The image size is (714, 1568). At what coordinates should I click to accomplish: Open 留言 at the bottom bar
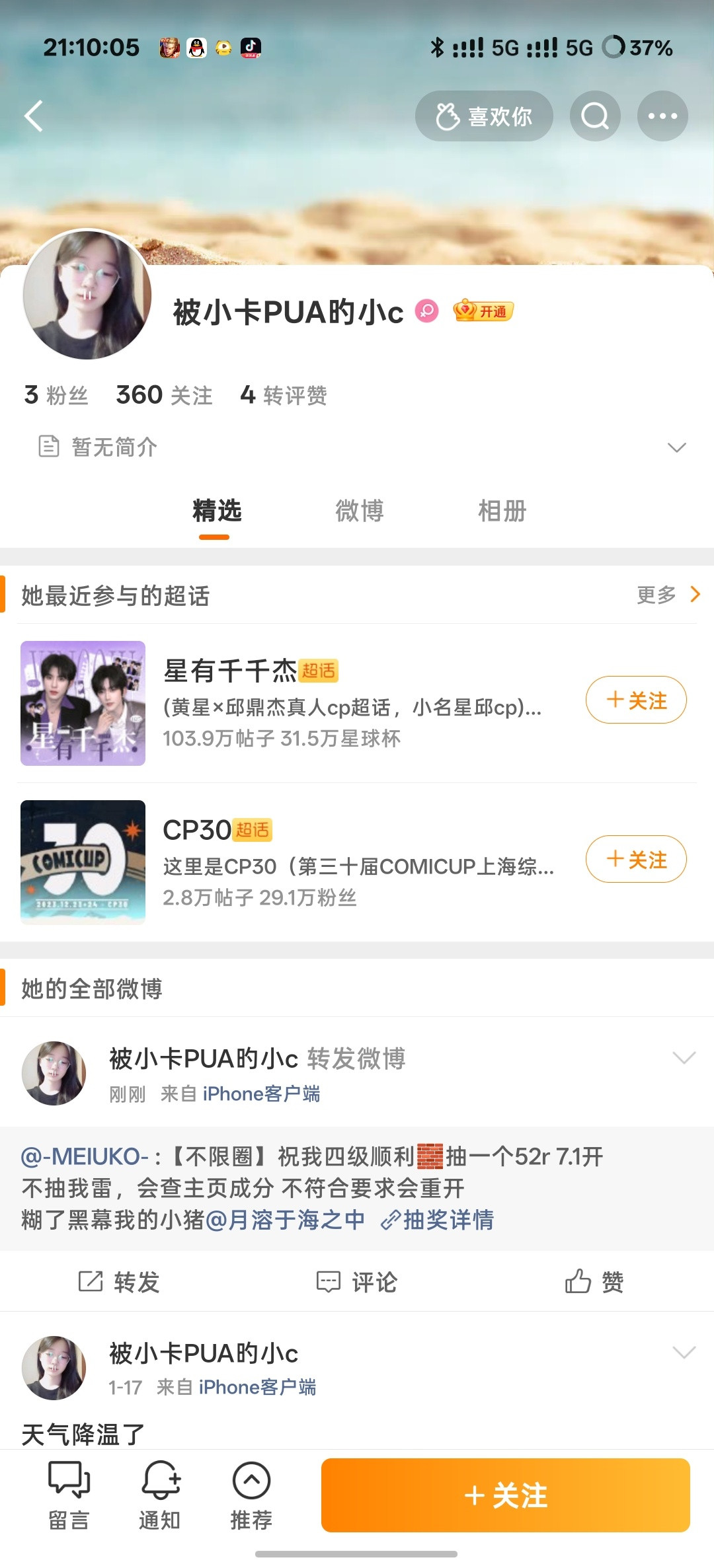(x=69, y=1496)
